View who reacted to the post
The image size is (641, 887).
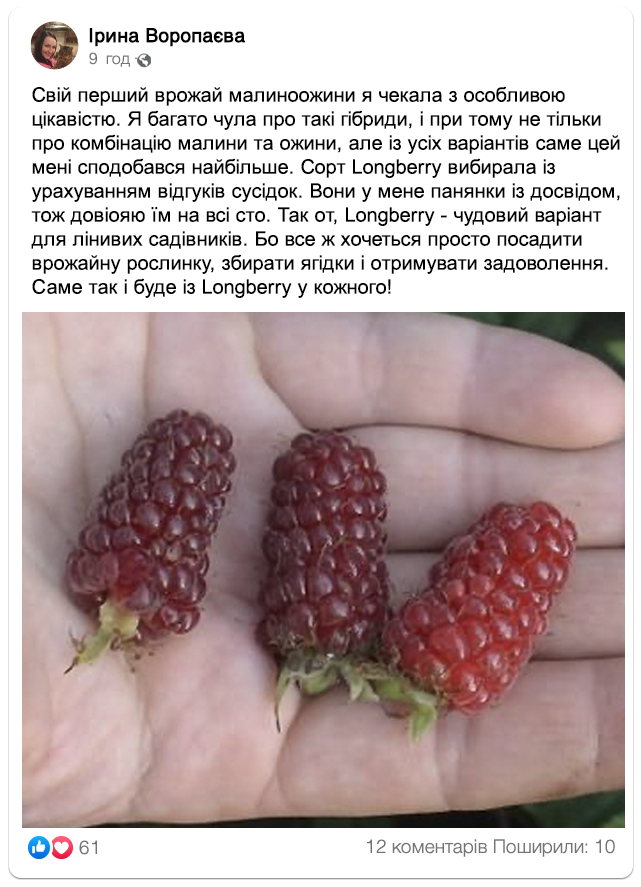(x=64, y=847)
